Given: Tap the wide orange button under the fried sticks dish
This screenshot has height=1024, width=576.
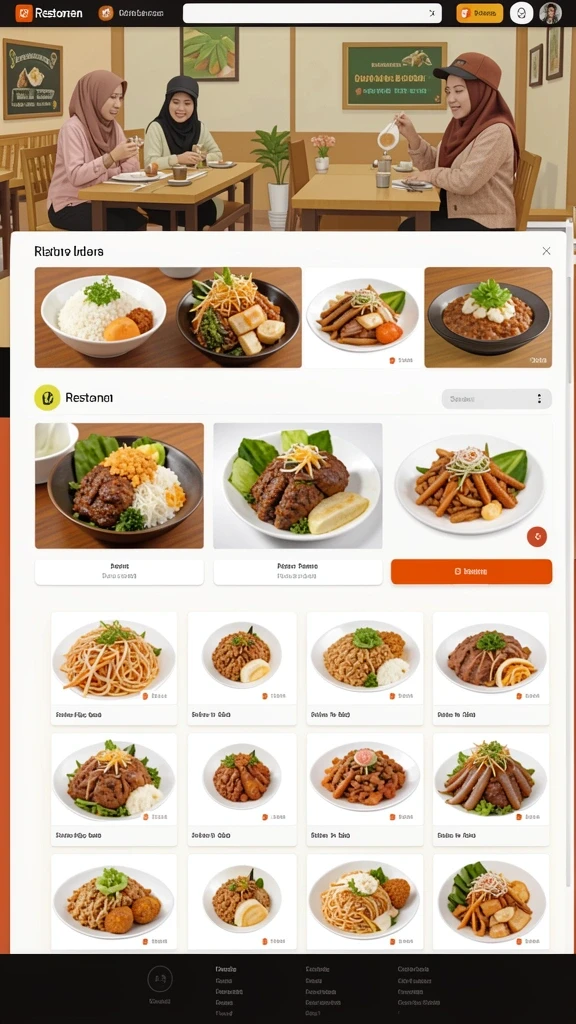Looking at the screenshot, I should pos(472,571).
